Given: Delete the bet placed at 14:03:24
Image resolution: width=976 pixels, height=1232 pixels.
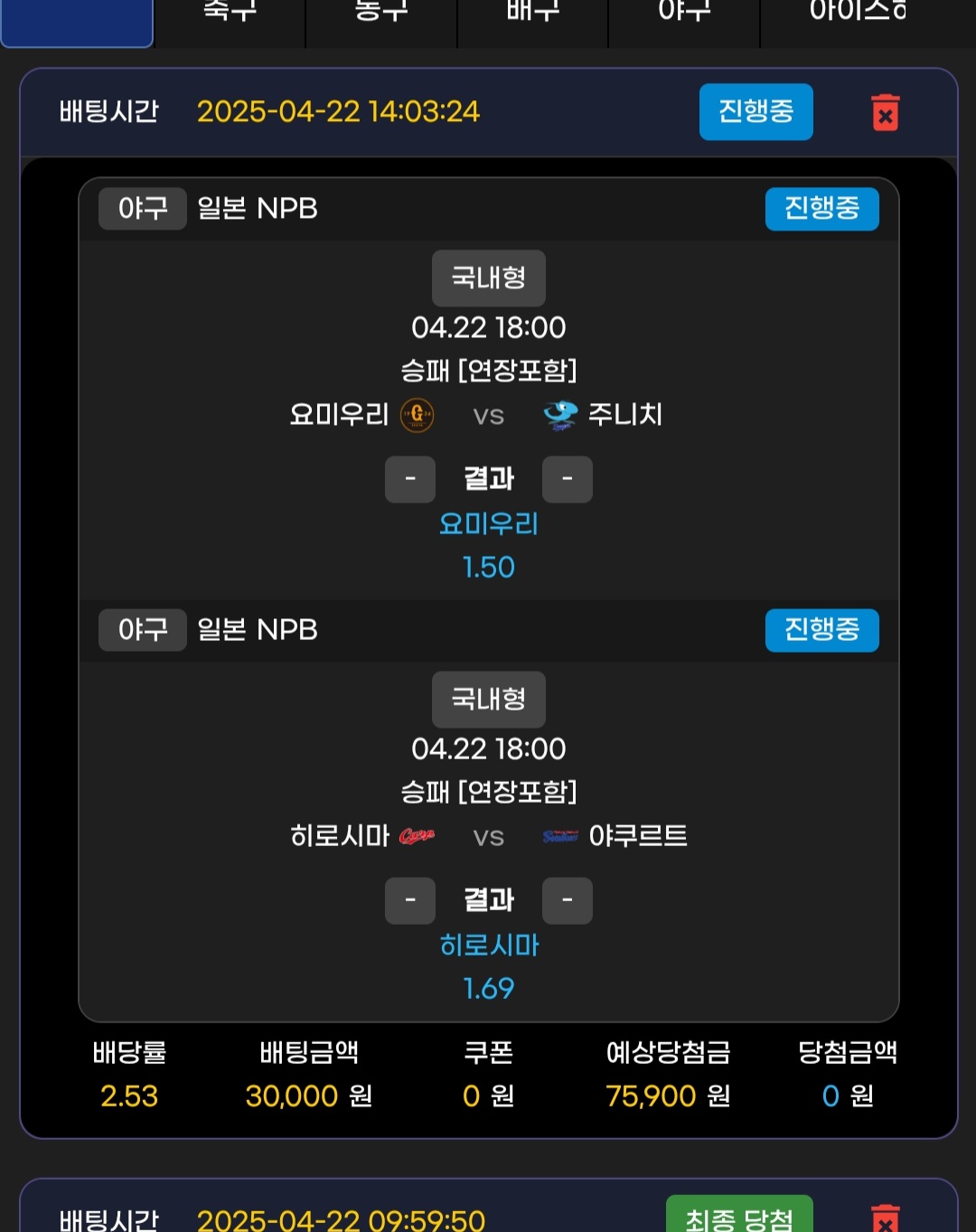Looking at the screenshot, I should pos(885,113).
